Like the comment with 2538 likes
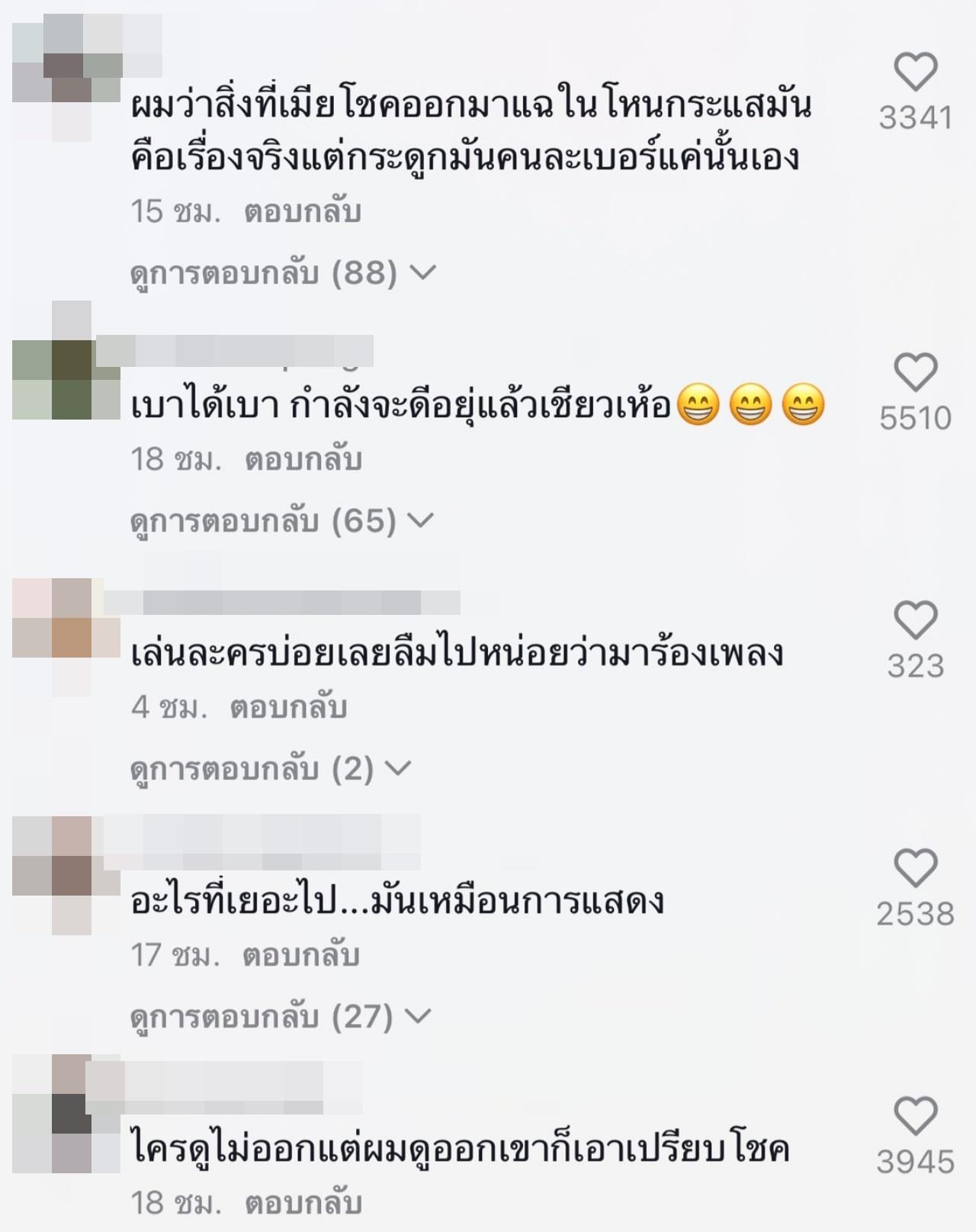Screen dimensions: 976x1232 pos(915,867)
